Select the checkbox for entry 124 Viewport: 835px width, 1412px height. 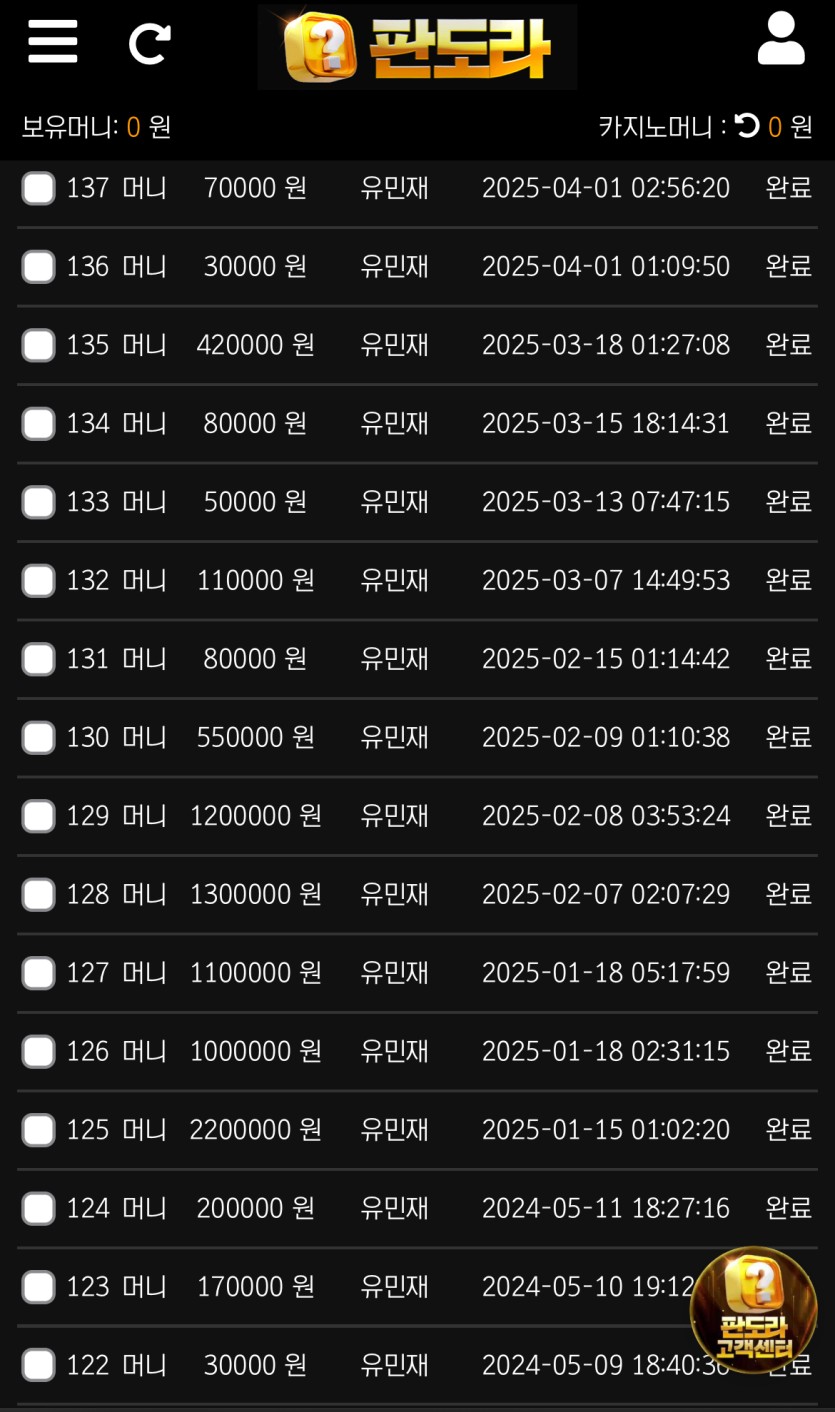[39, 1208]
